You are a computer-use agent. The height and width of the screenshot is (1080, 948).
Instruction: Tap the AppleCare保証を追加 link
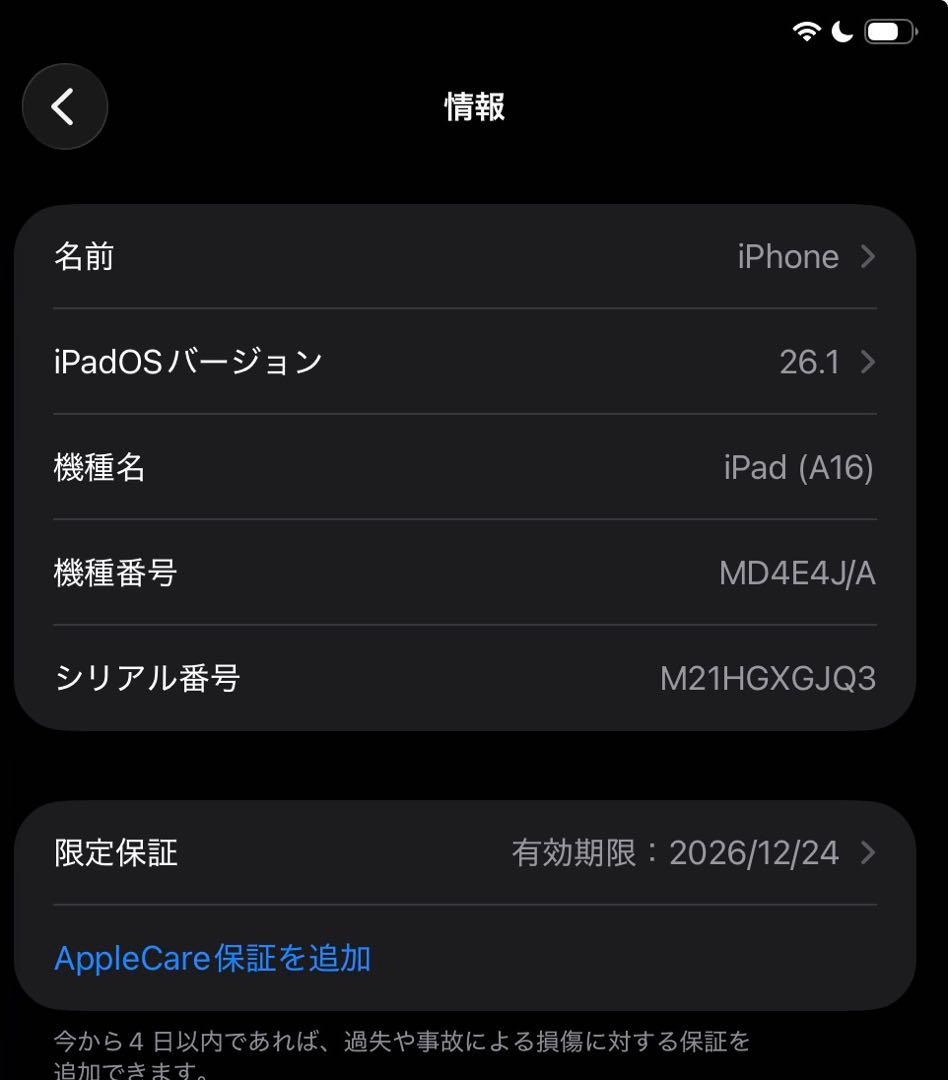click(211, 958)
